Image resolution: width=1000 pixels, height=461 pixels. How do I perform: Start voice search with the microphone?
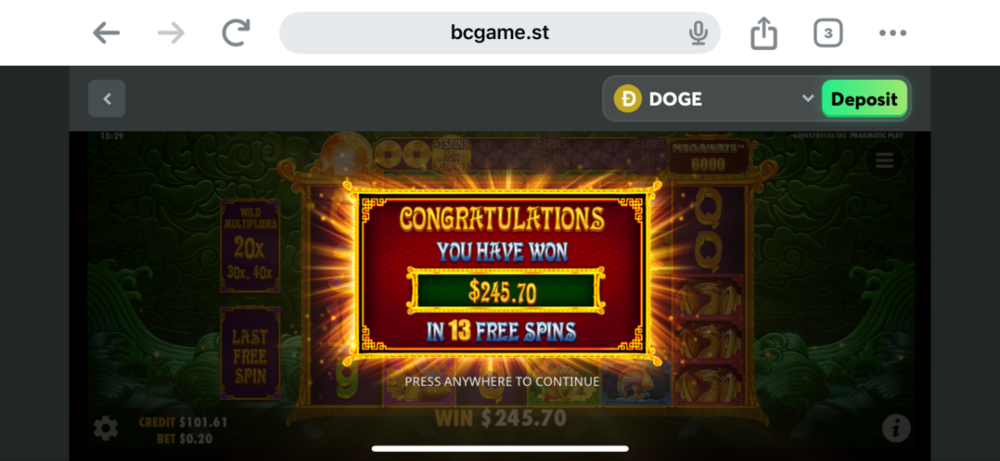[x=698, y=33]
